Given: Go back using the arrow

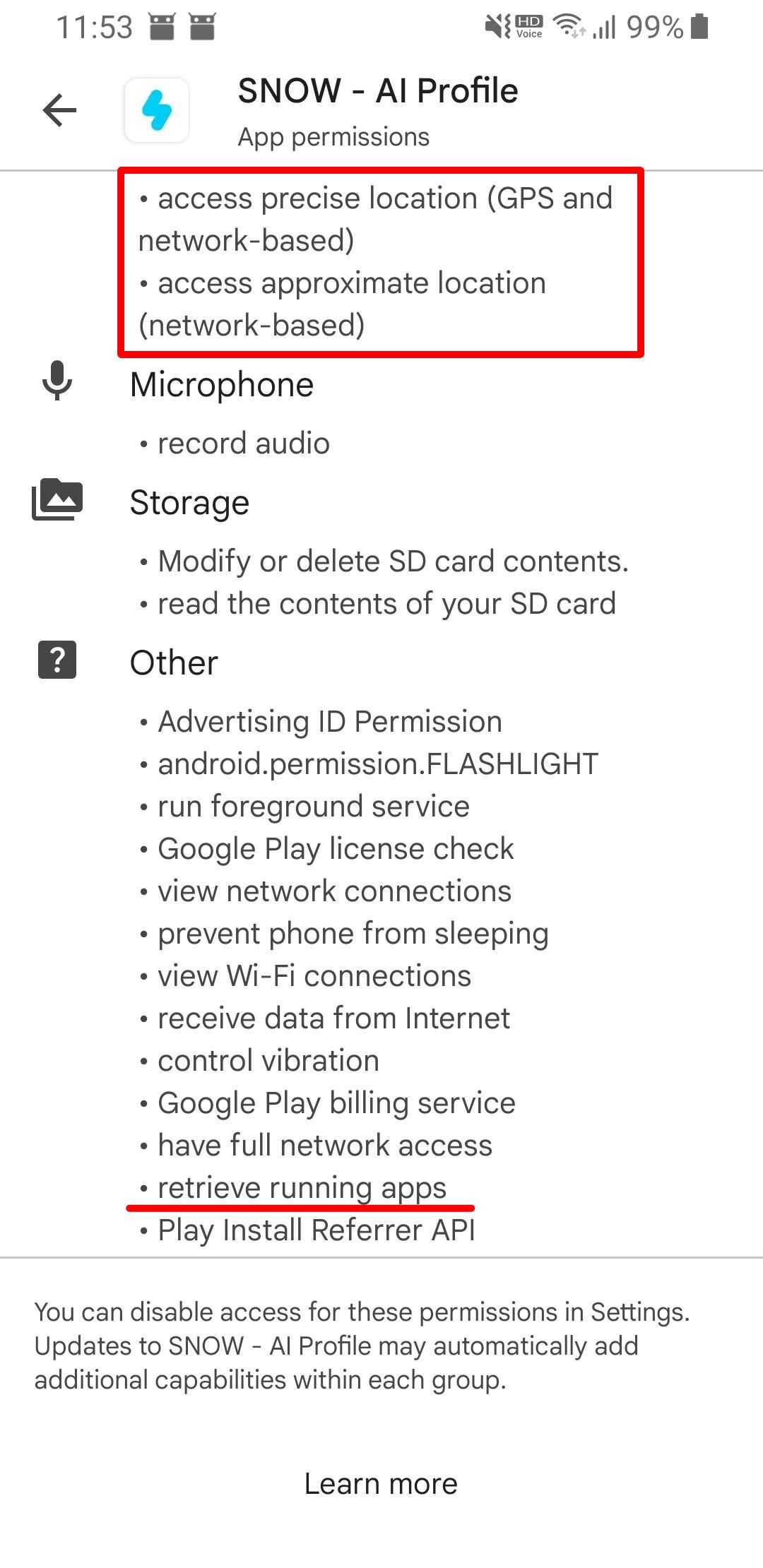Looking at the screenshot, I should tap(59, 110).
